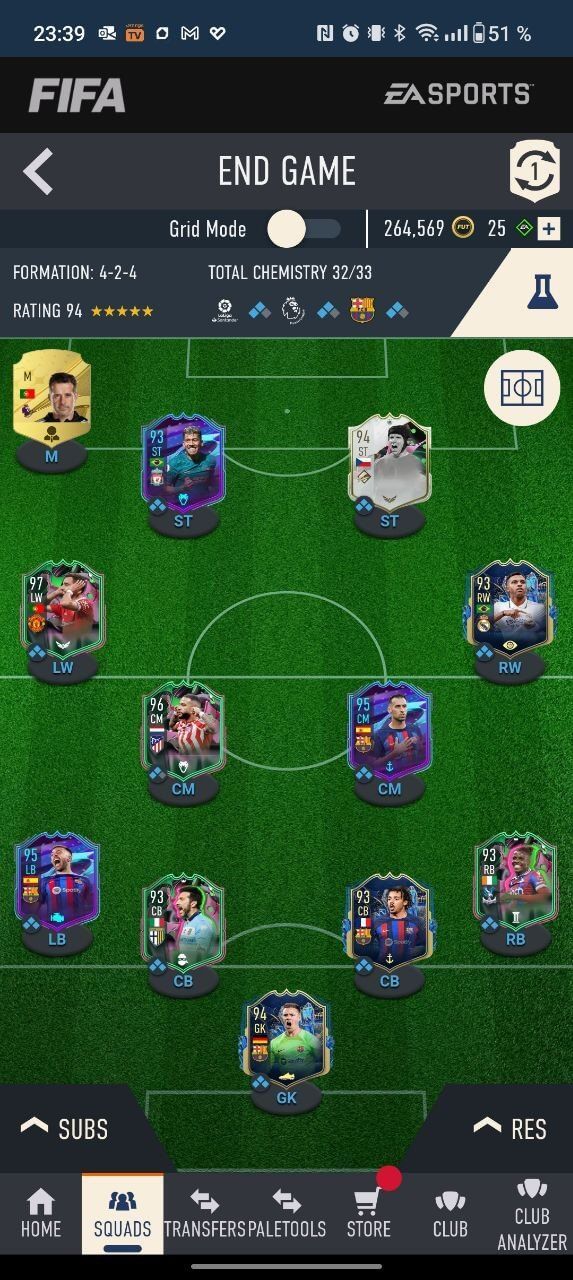Image resolution: width=573 pixels, height=1280 pixels.
Task: Switch to the Club tab
Action: [450, 1214]
